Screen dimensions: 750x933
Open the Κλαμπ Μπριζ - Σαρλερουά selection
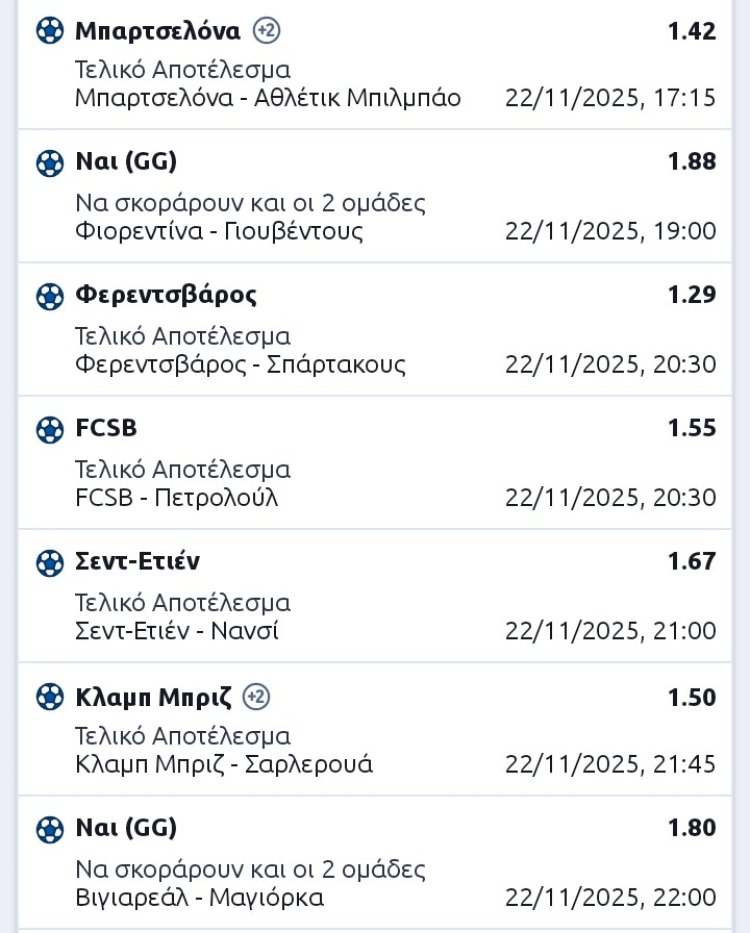pos(375,738)
